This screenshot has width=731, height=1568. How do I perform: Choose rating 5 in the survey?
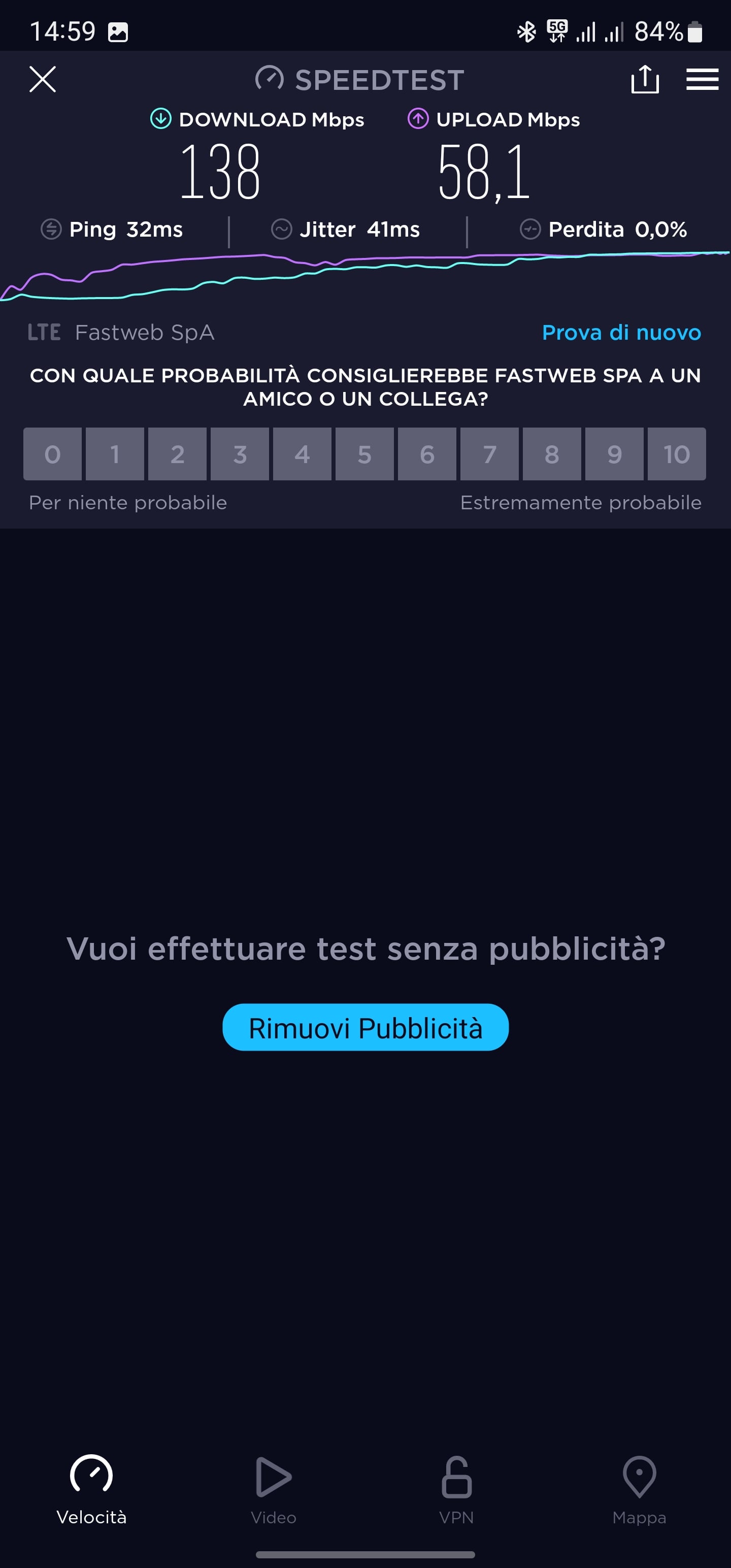click(x=364, y=454)
